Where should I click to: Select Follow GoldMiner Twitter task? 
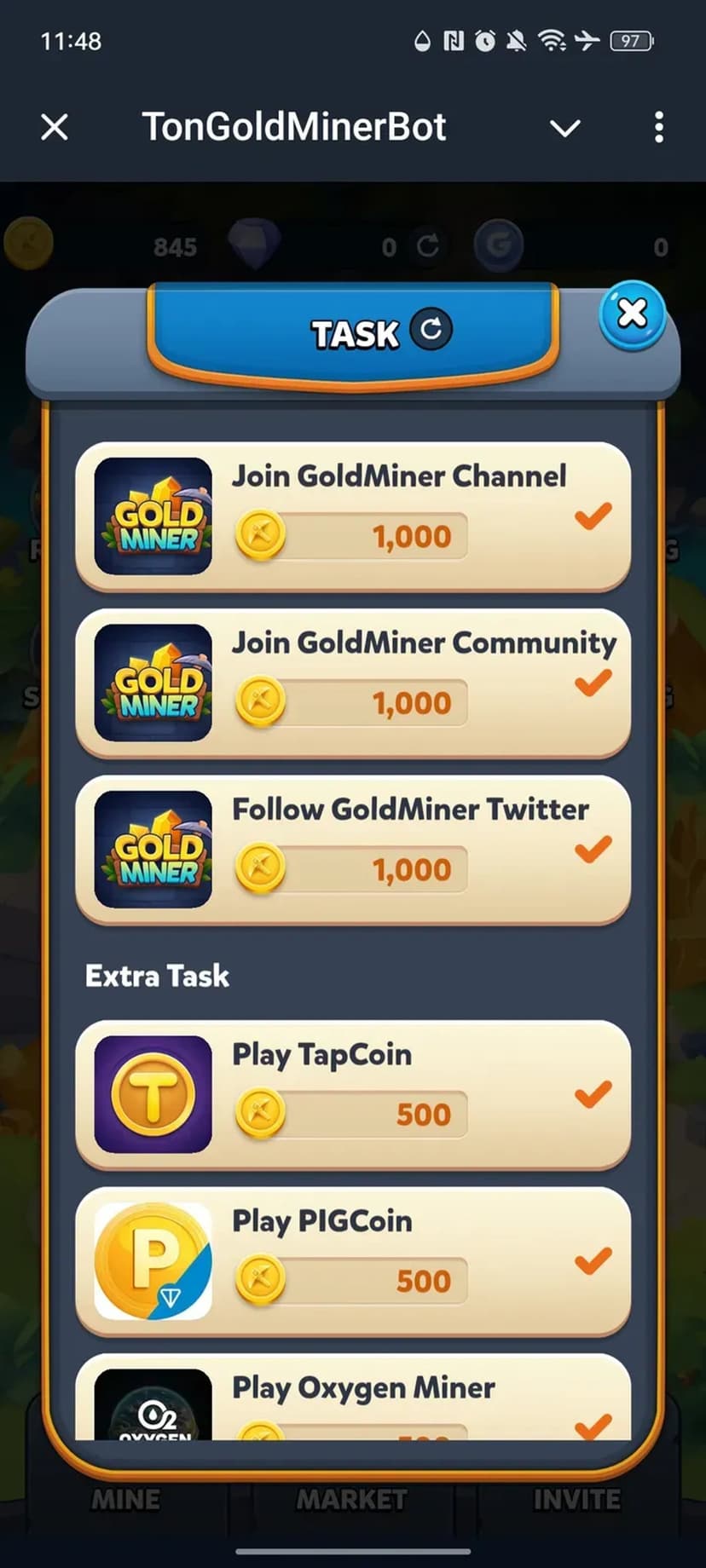(x=353, y=849)
